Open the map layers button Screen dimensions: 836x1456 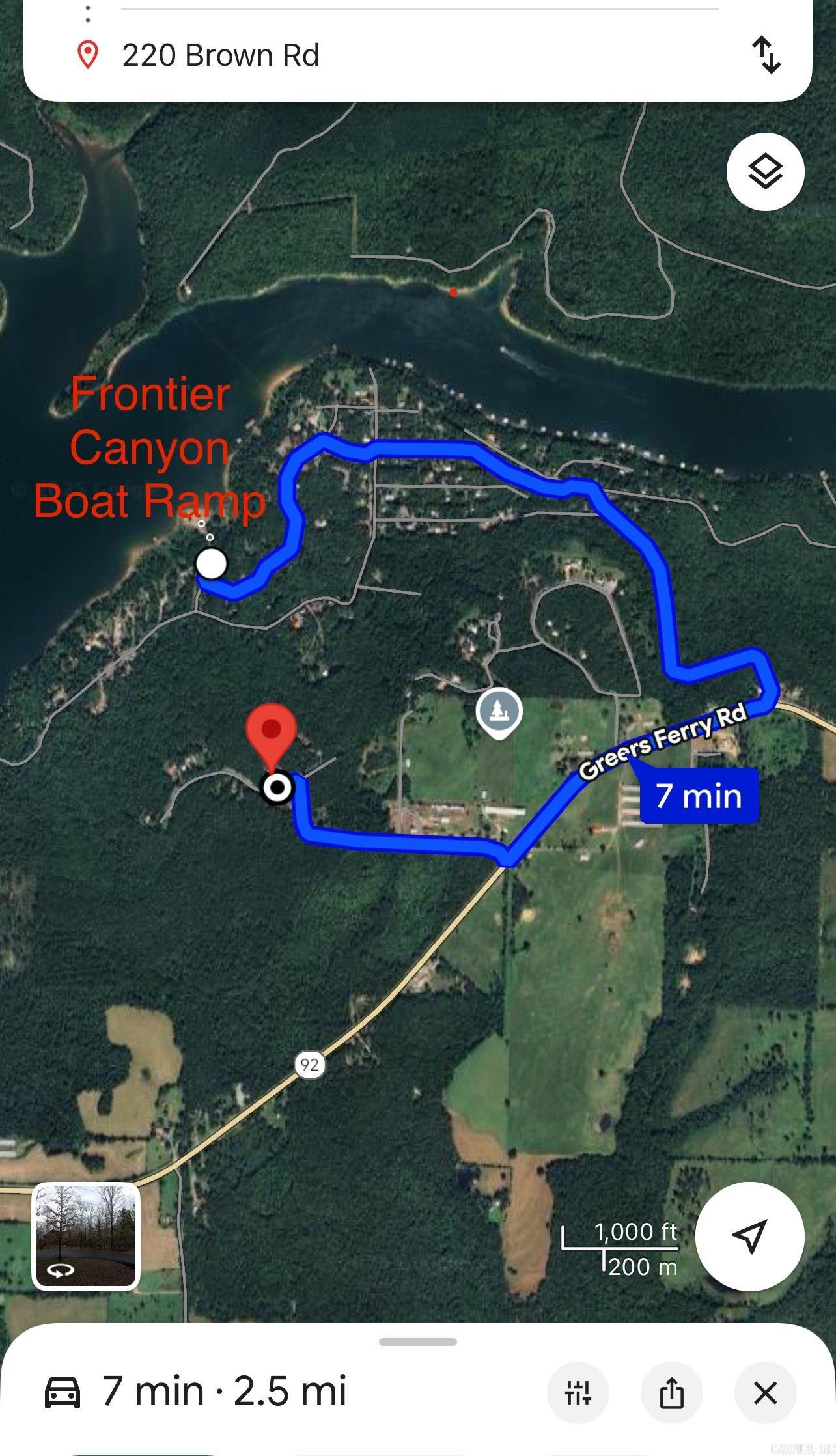pyautogui.click(x=765, y=172)
